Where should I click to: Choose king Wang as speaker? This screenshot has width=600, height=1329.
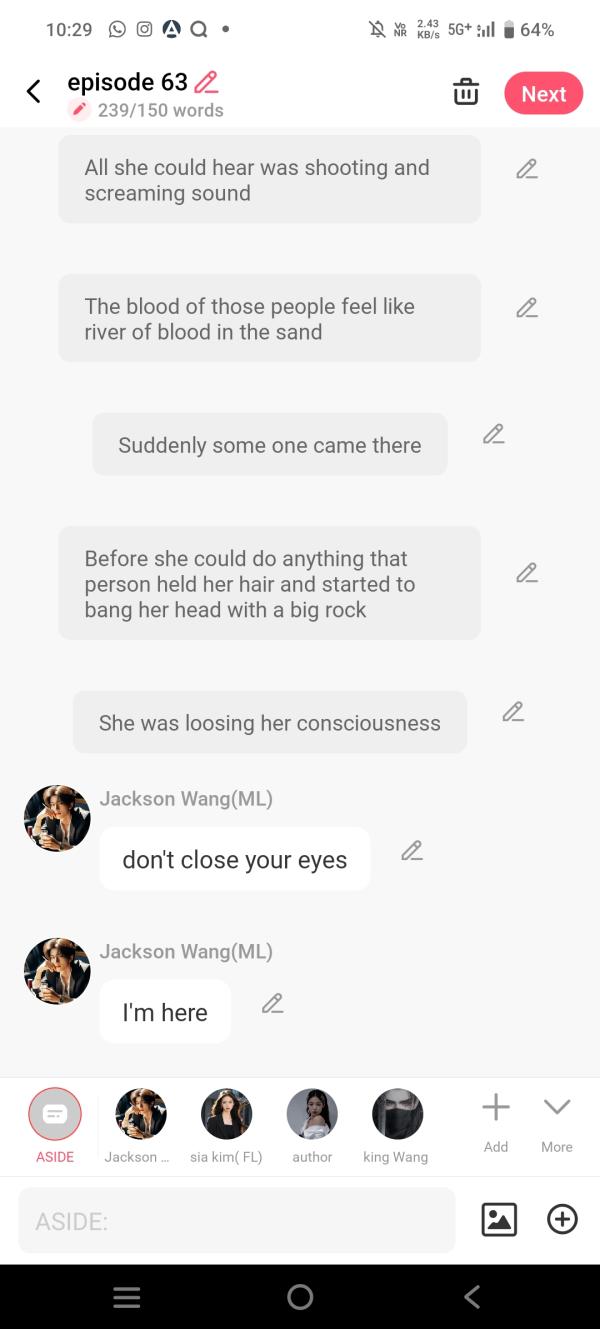point(397,1114)
